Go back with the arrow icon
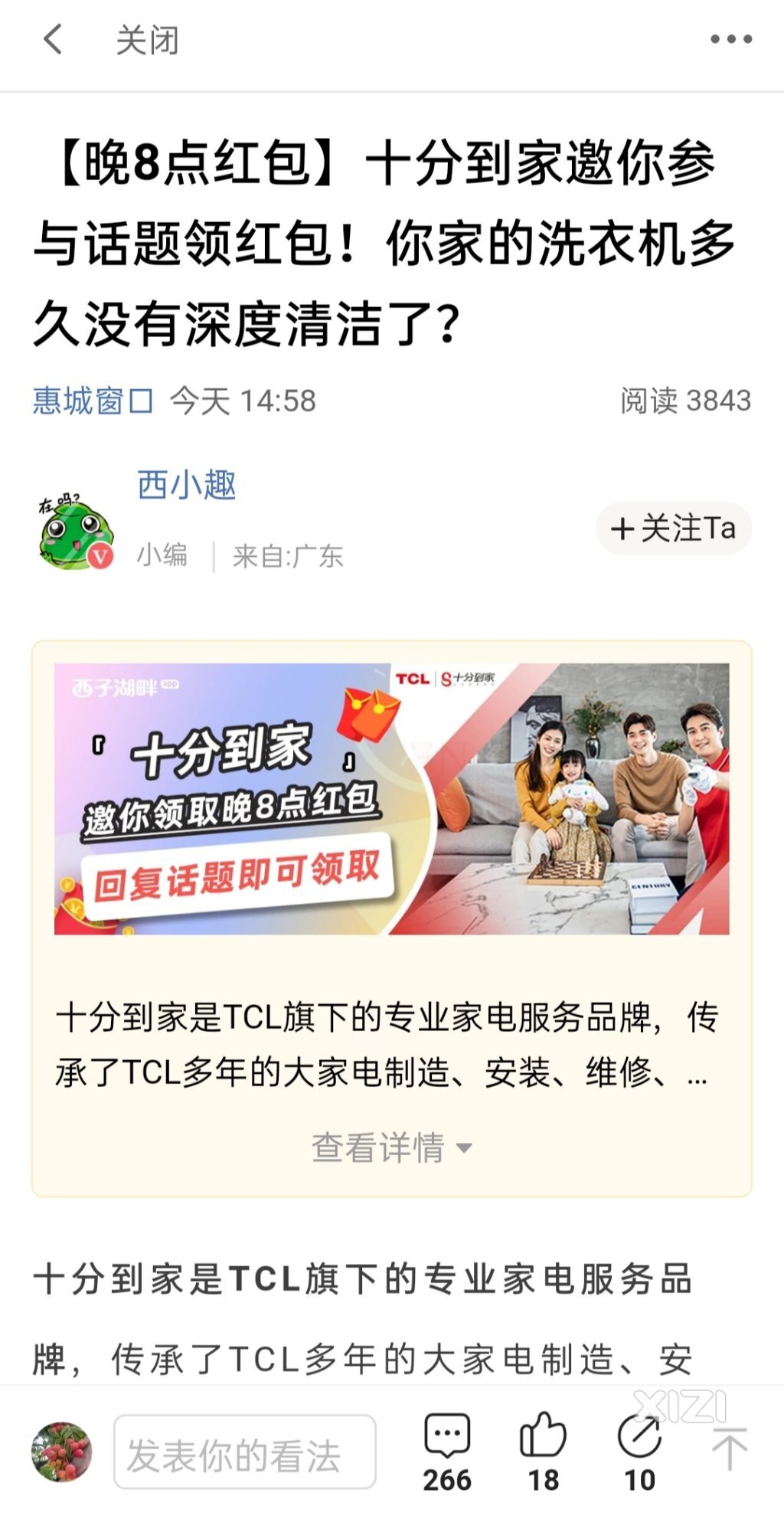This screenshot has height=1532, width=784. [x=52, y=39]
